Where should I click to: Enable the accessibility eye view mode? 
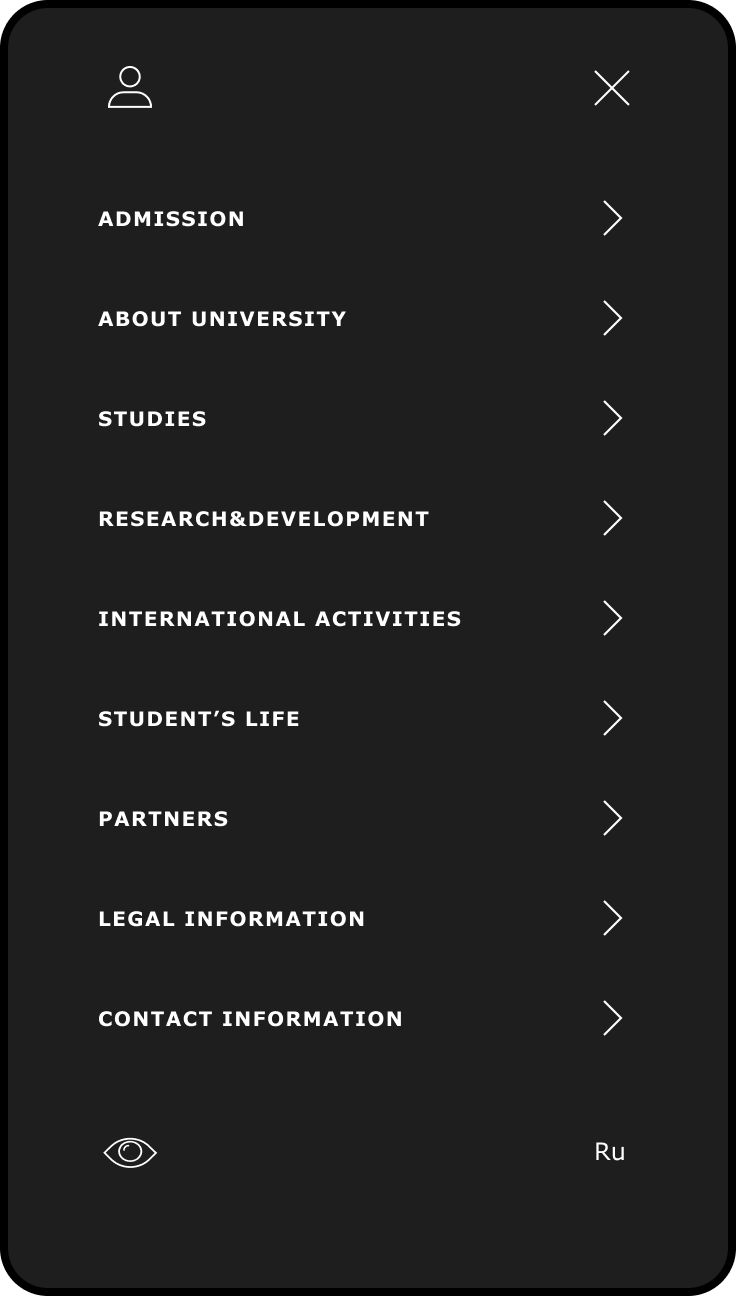131,1152
